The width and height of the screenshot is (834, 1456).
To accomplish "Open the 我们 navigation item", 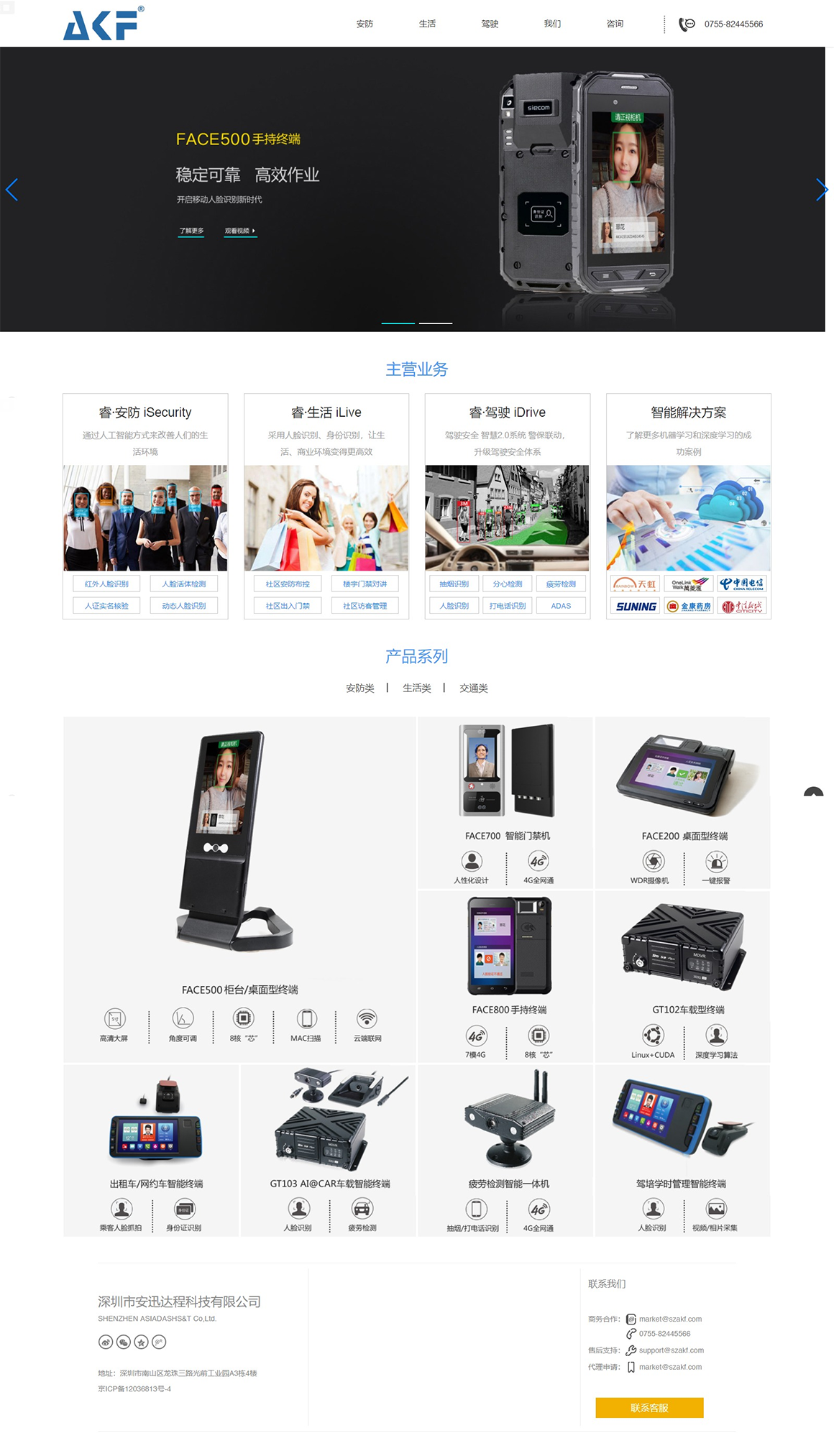I will [552, 24].
